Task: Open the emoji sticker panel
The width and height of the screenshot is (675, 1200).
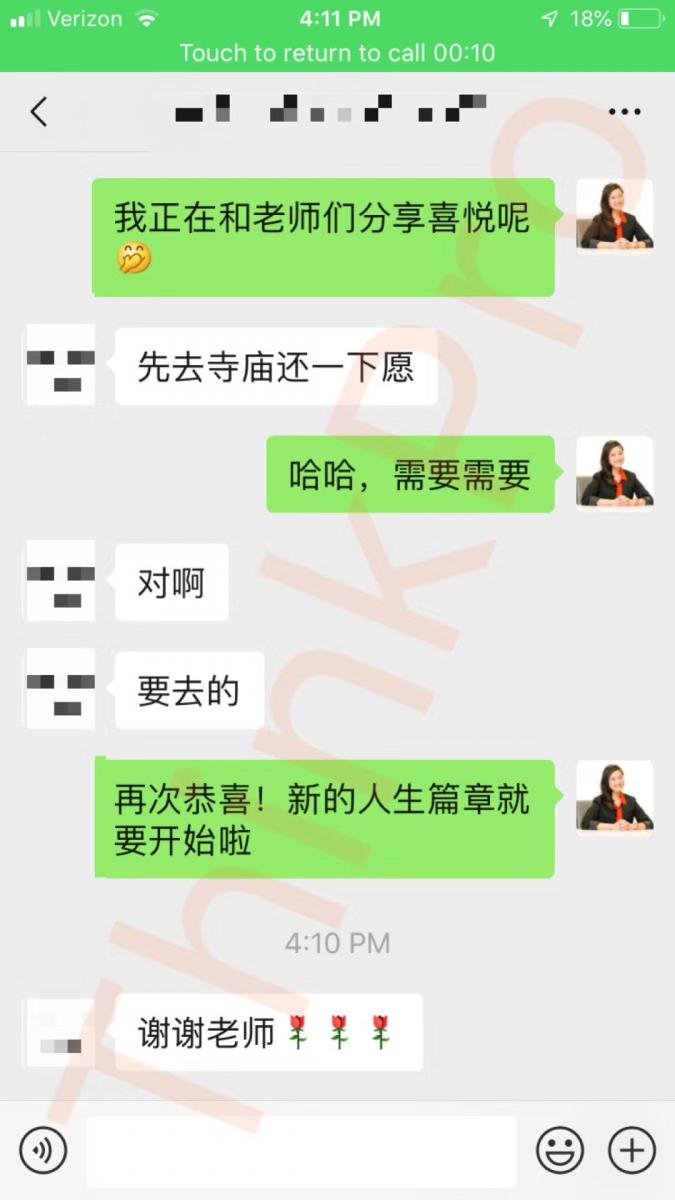Action: click(x=560, y=1150)
